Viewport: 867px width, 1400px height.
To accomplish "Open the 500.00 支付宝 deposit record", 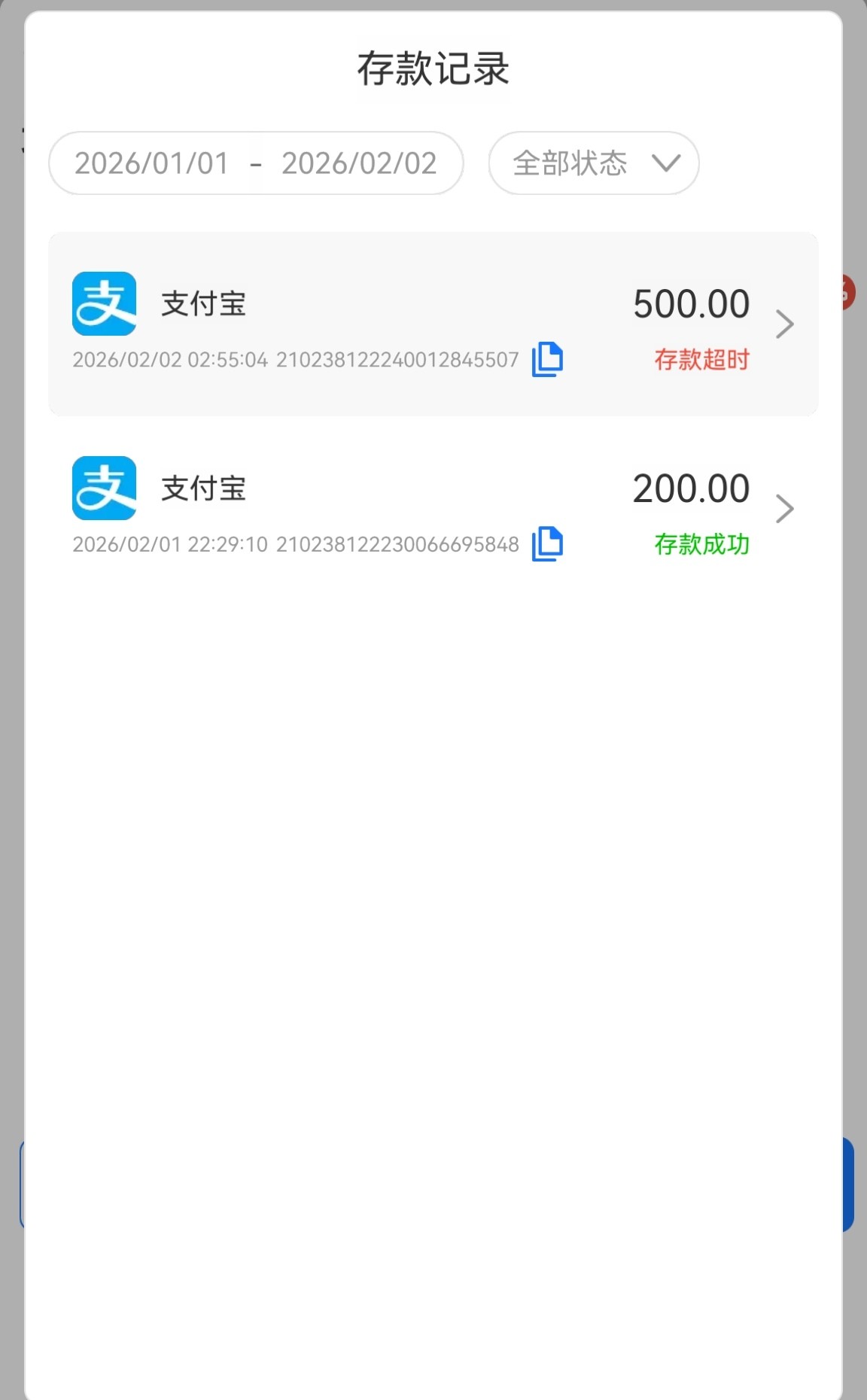I will point(784,324).
